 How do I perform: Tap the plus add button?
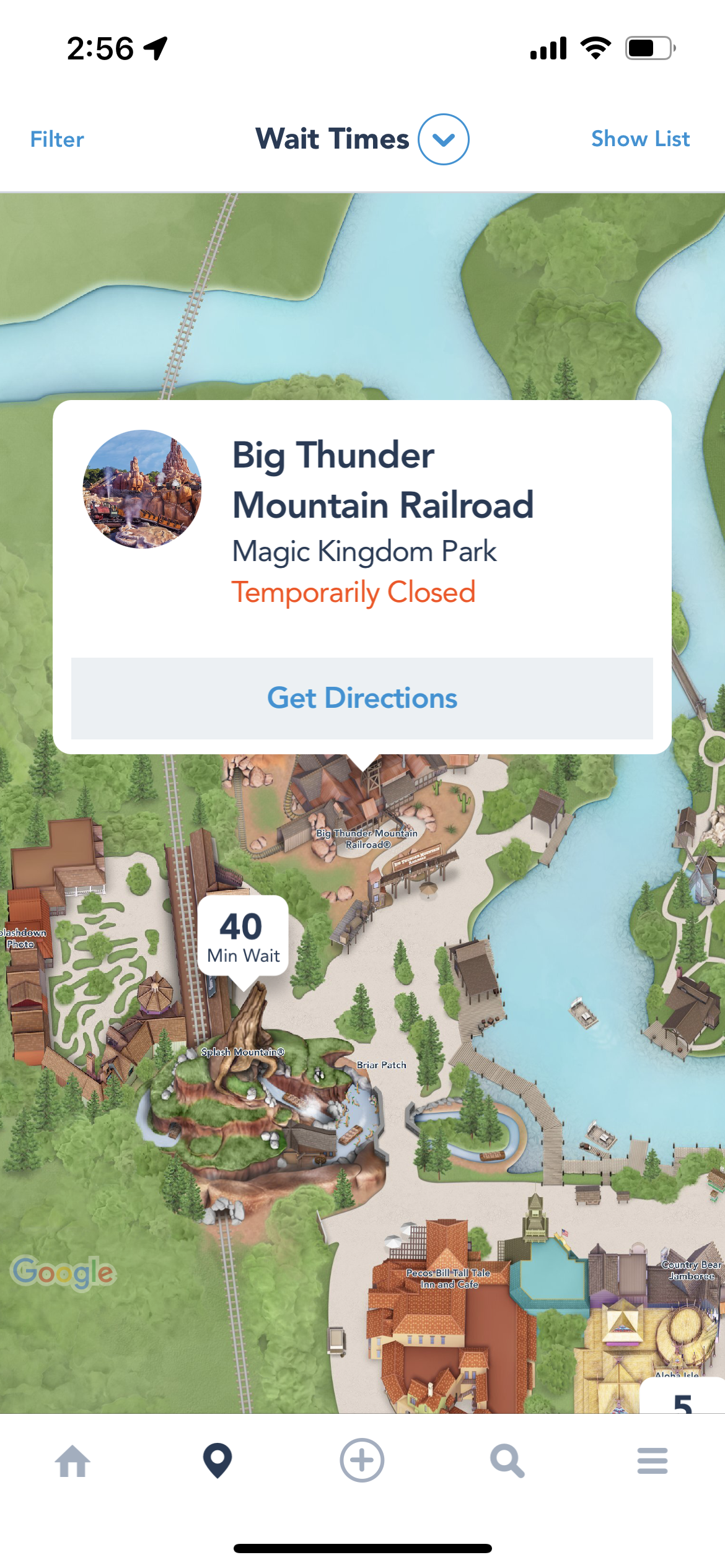(x=362, y=1460)
